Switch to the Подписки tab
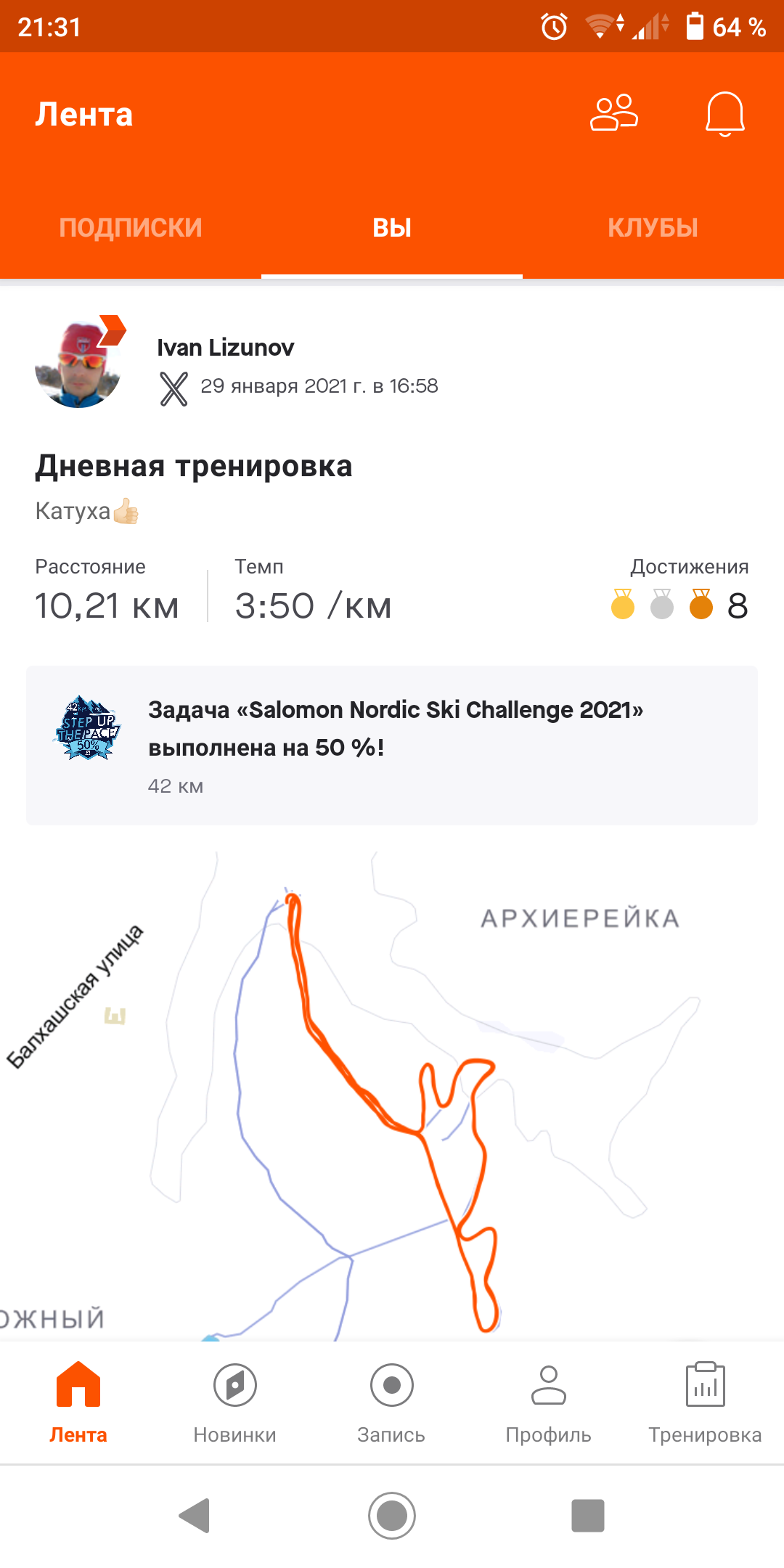The height and width of the screenshot is (1568, 784). pos(131,228)
